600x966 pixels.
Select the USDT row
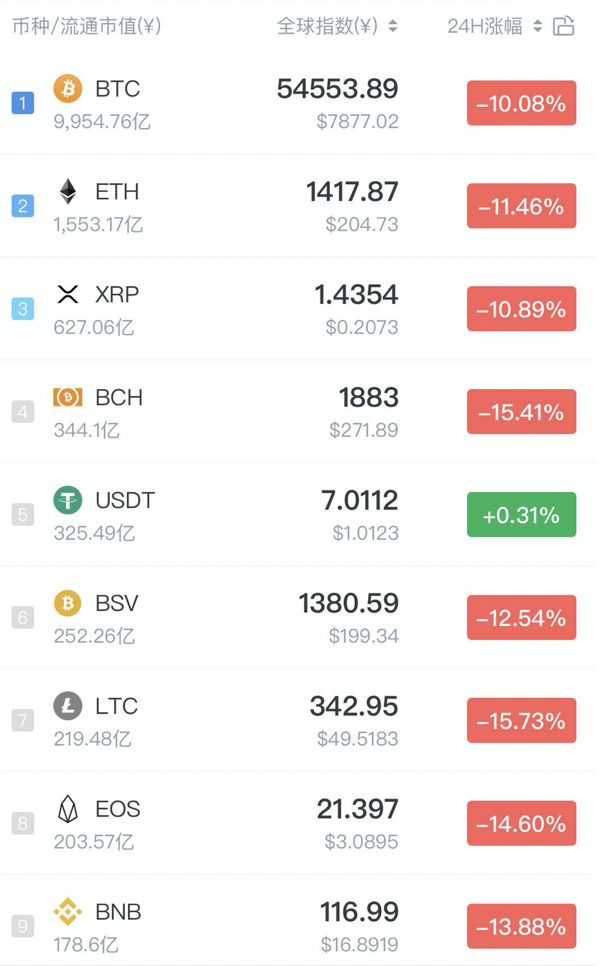tap(200, 515)
